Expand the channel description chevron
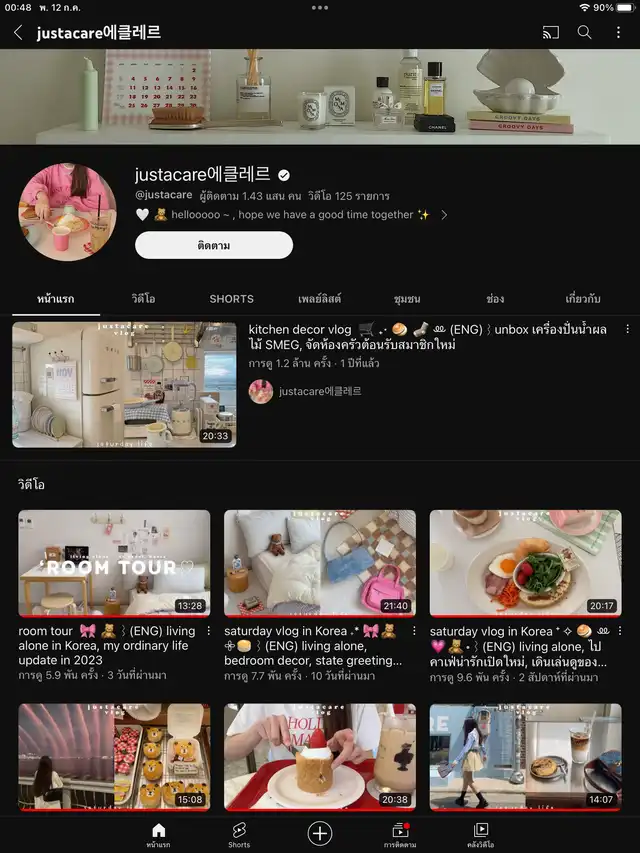Image resolution: width=640 pixels, height=853 pixels. (444, 215)
